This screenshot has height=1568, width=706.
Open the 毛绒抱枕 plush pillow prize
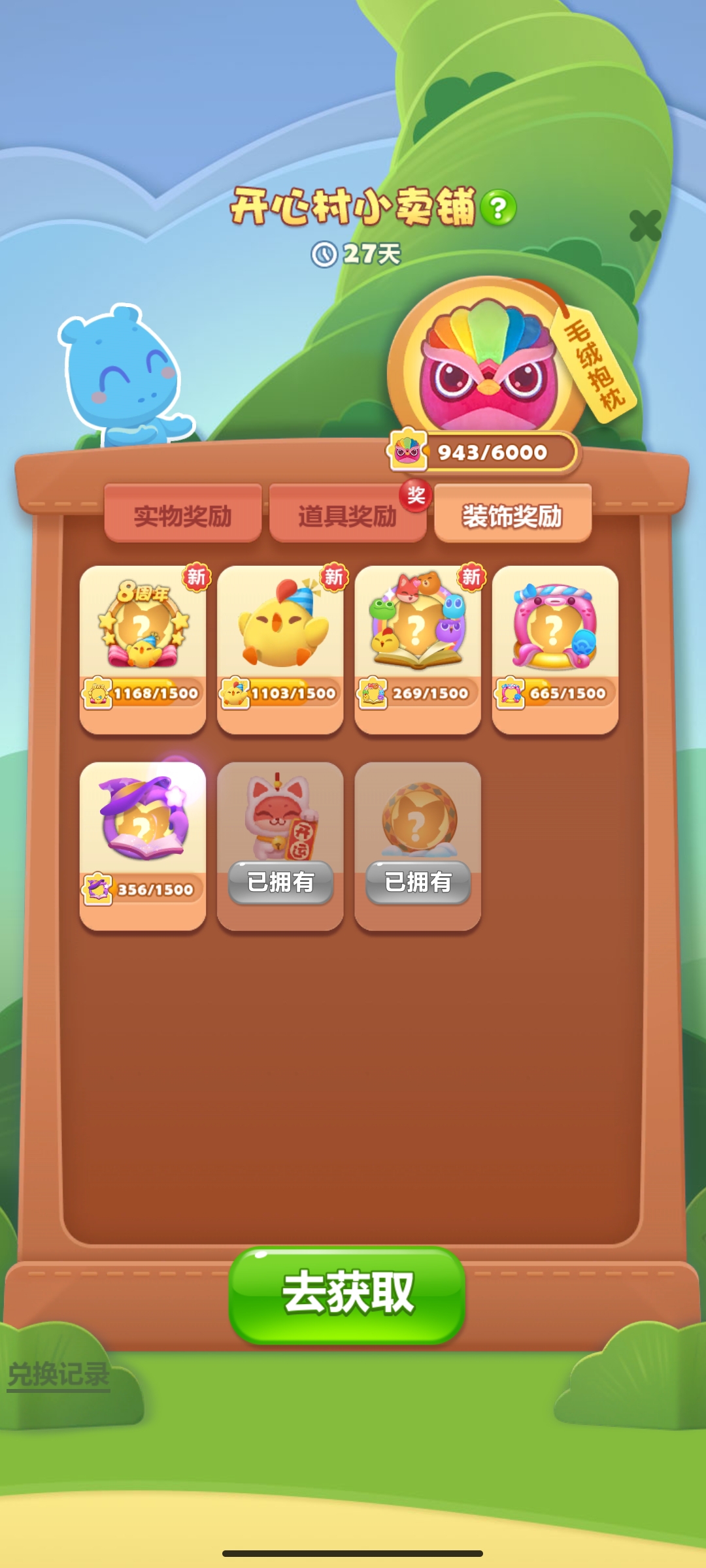point(487,366)
